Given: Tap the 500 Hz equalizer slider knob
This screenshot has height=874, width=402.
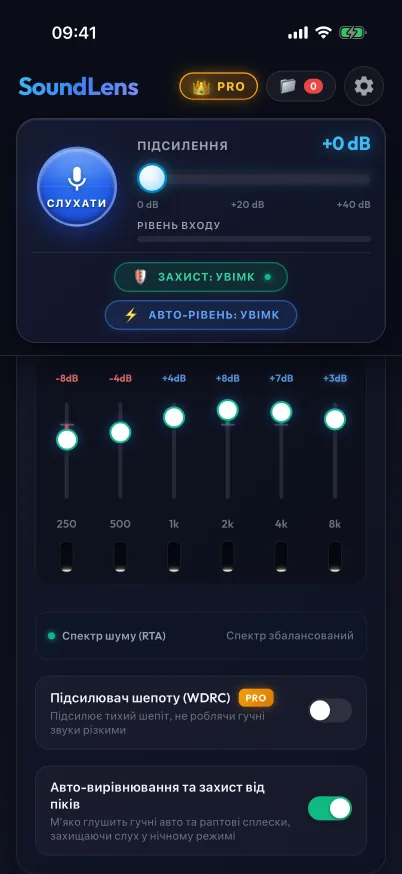Looking at the screenshot, I should [120, 432].
